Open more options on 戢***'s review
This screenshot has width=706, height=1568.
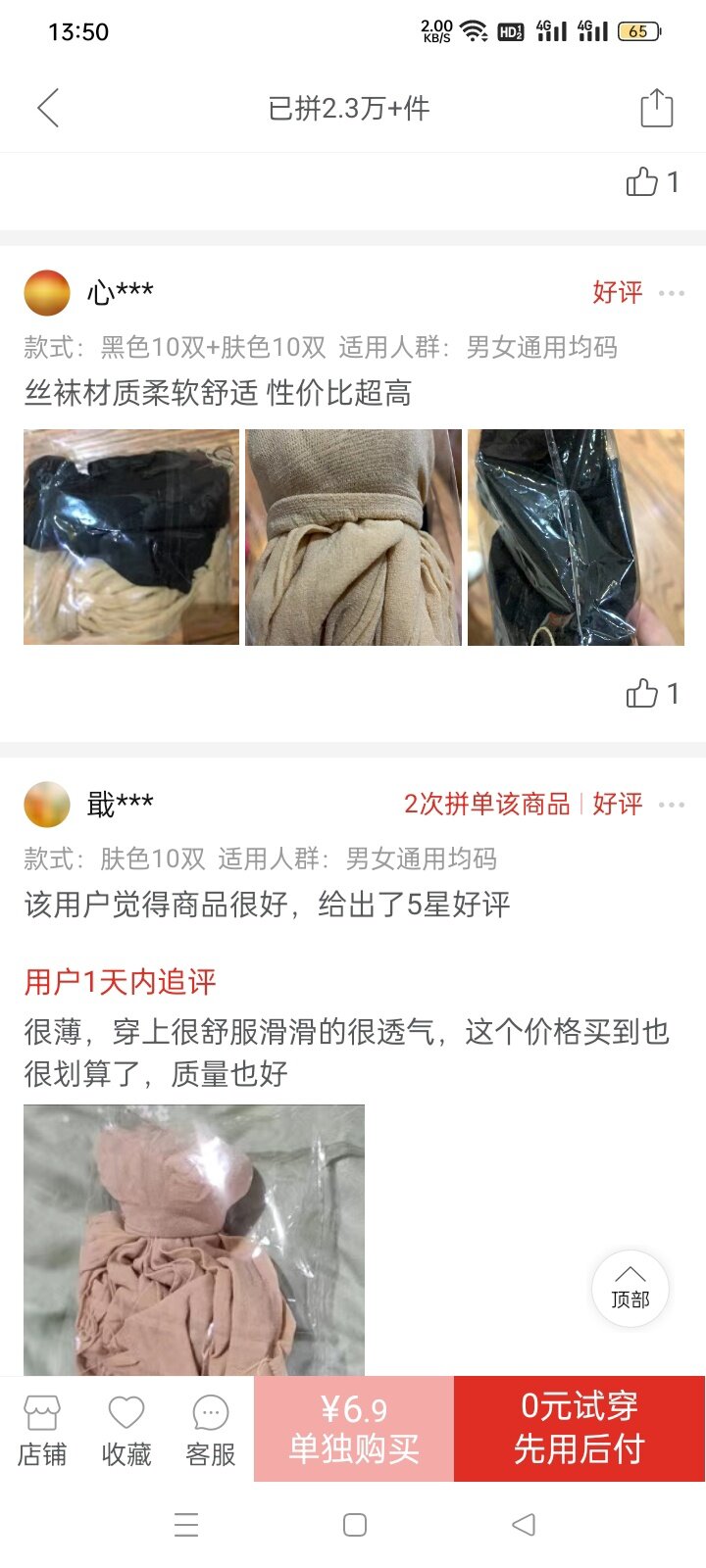point(672,805)
